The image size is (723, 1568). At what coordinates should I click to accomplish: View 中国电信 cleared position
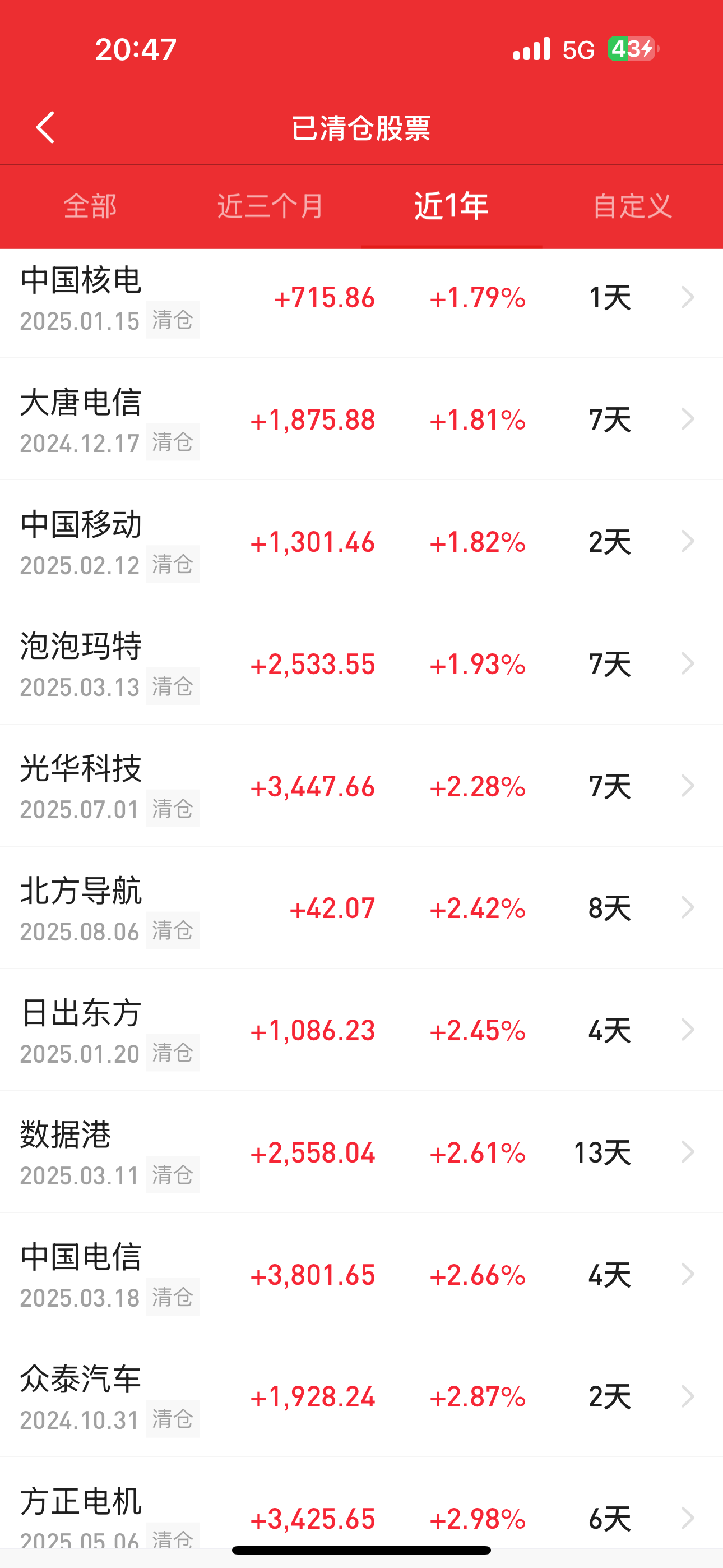pos(361,1274)
